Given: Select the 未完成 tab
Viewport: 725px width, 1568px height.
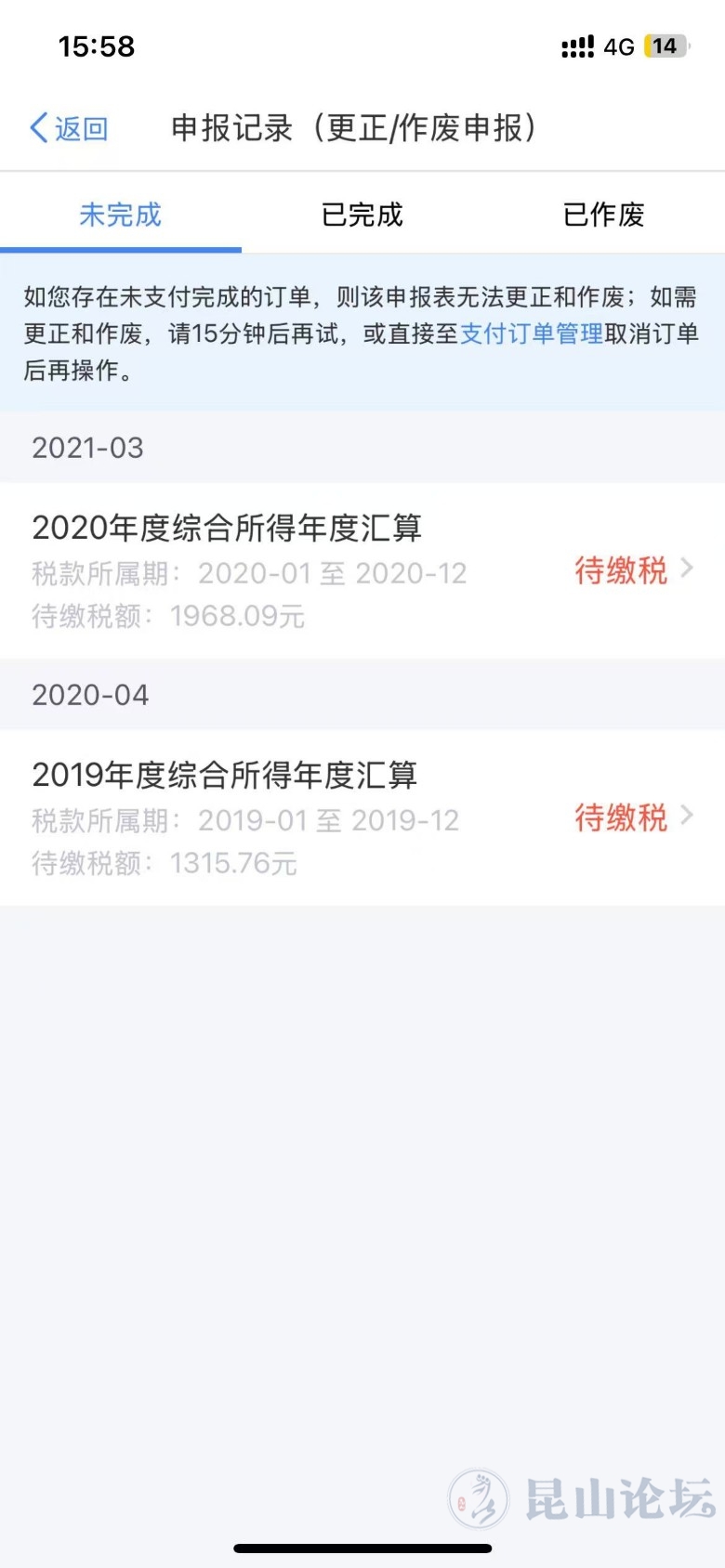Looking at the screenshot, I should point(120,215).
